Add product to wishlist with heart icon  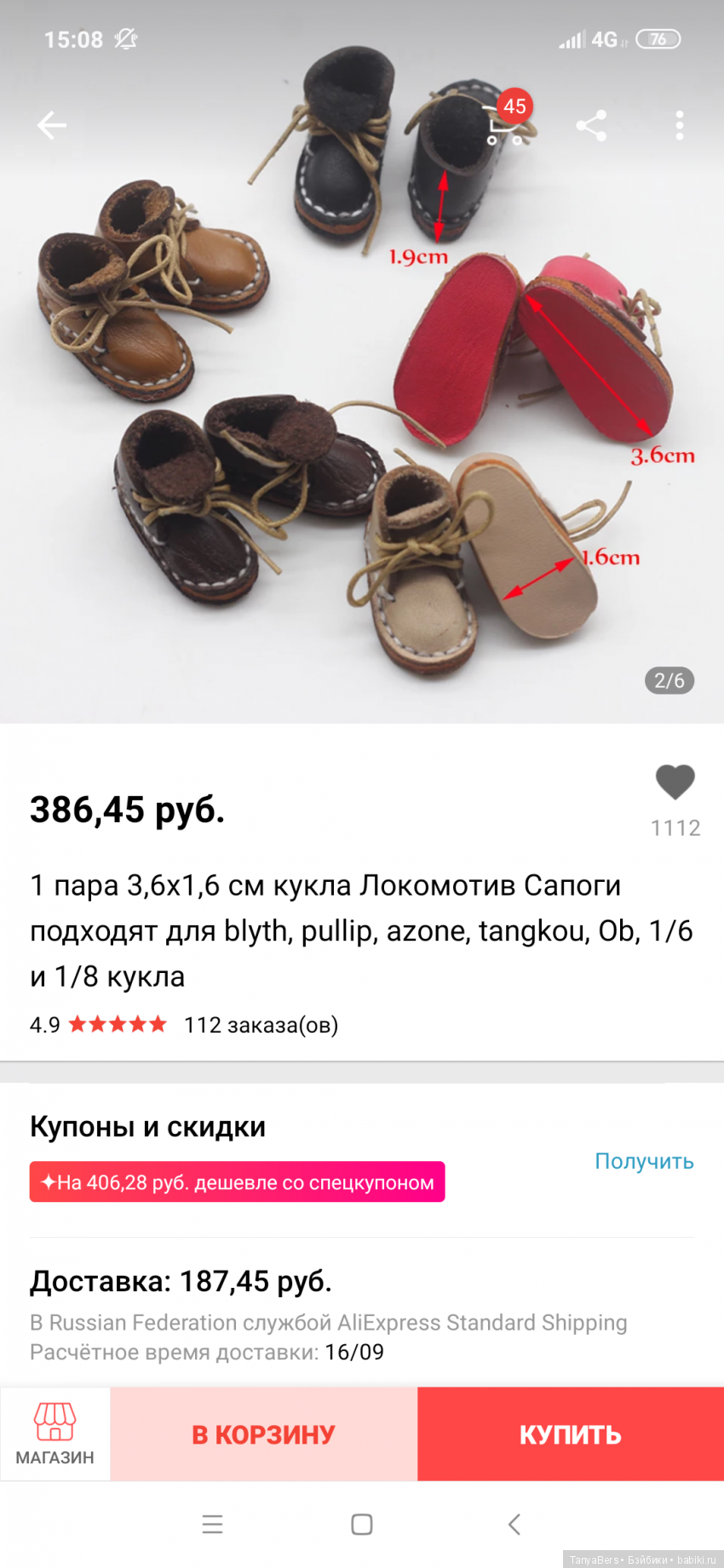pos(675,782)
